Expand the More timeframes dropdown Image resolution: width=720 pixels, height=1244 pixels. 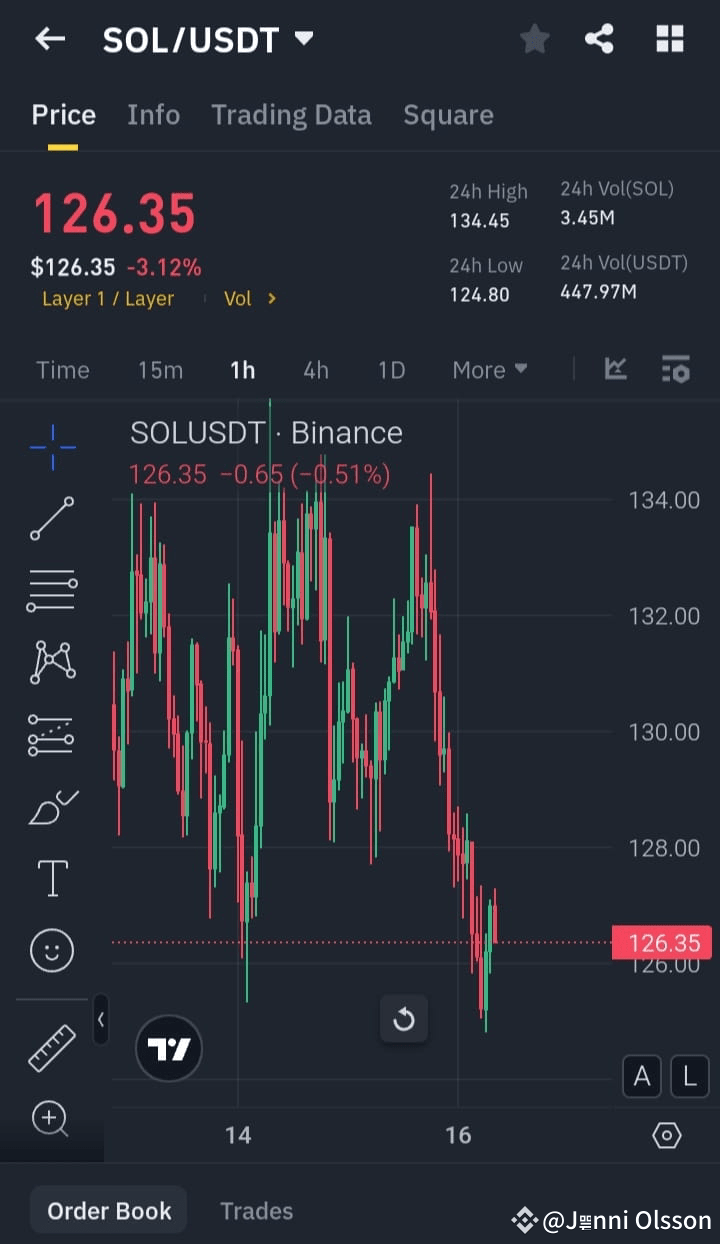tap(489, 369)
